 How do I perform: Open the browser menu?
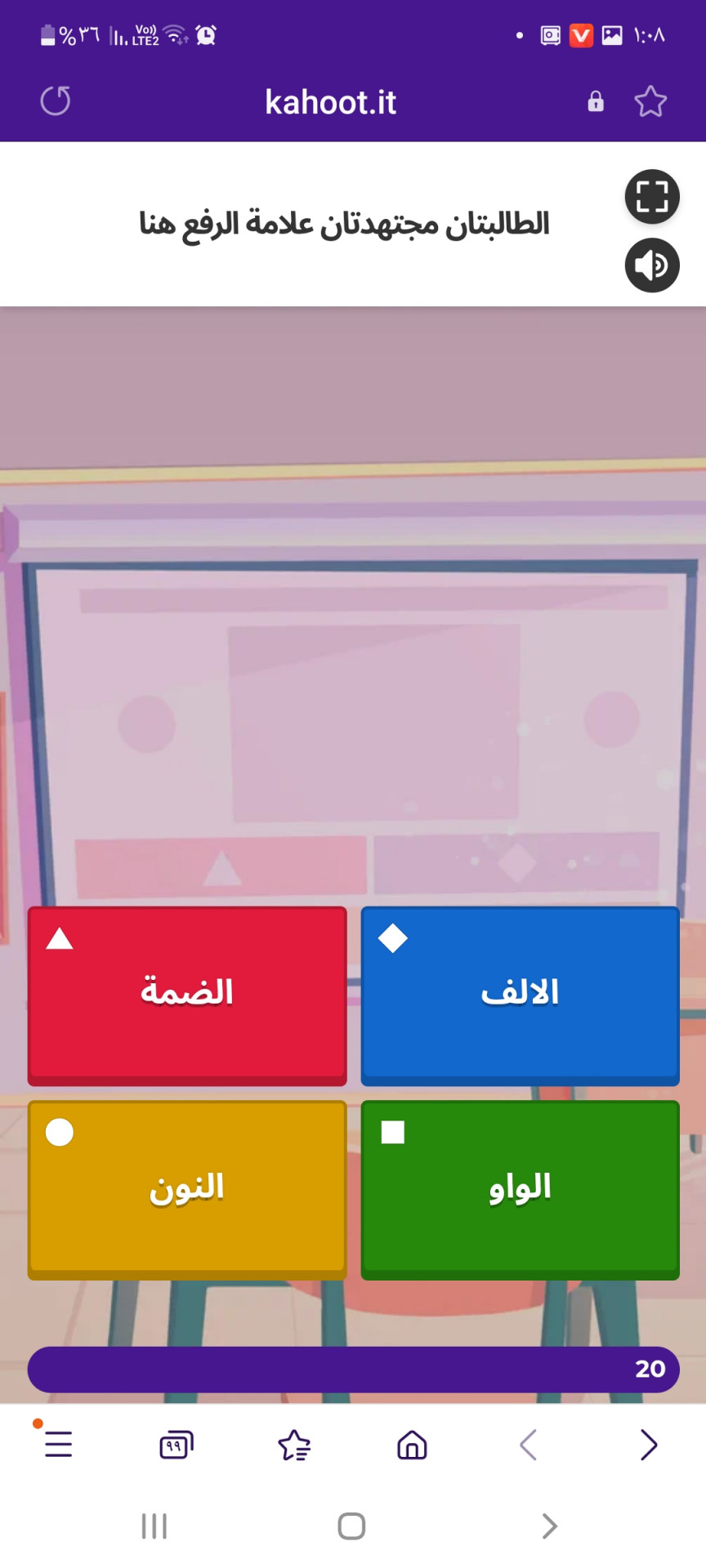pos(58,1444)
